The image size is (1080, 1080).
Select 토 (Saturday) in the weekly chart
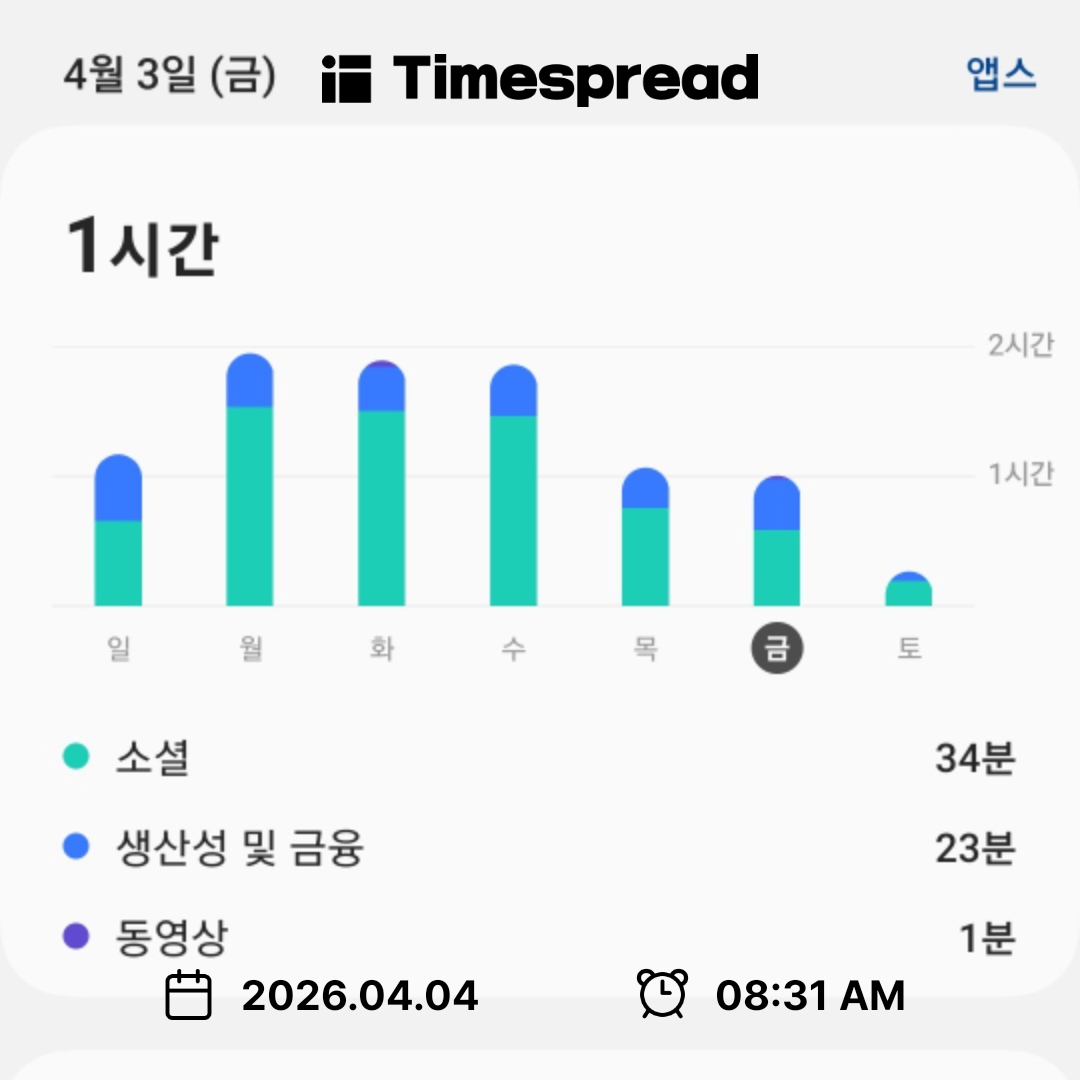(908, 649)
